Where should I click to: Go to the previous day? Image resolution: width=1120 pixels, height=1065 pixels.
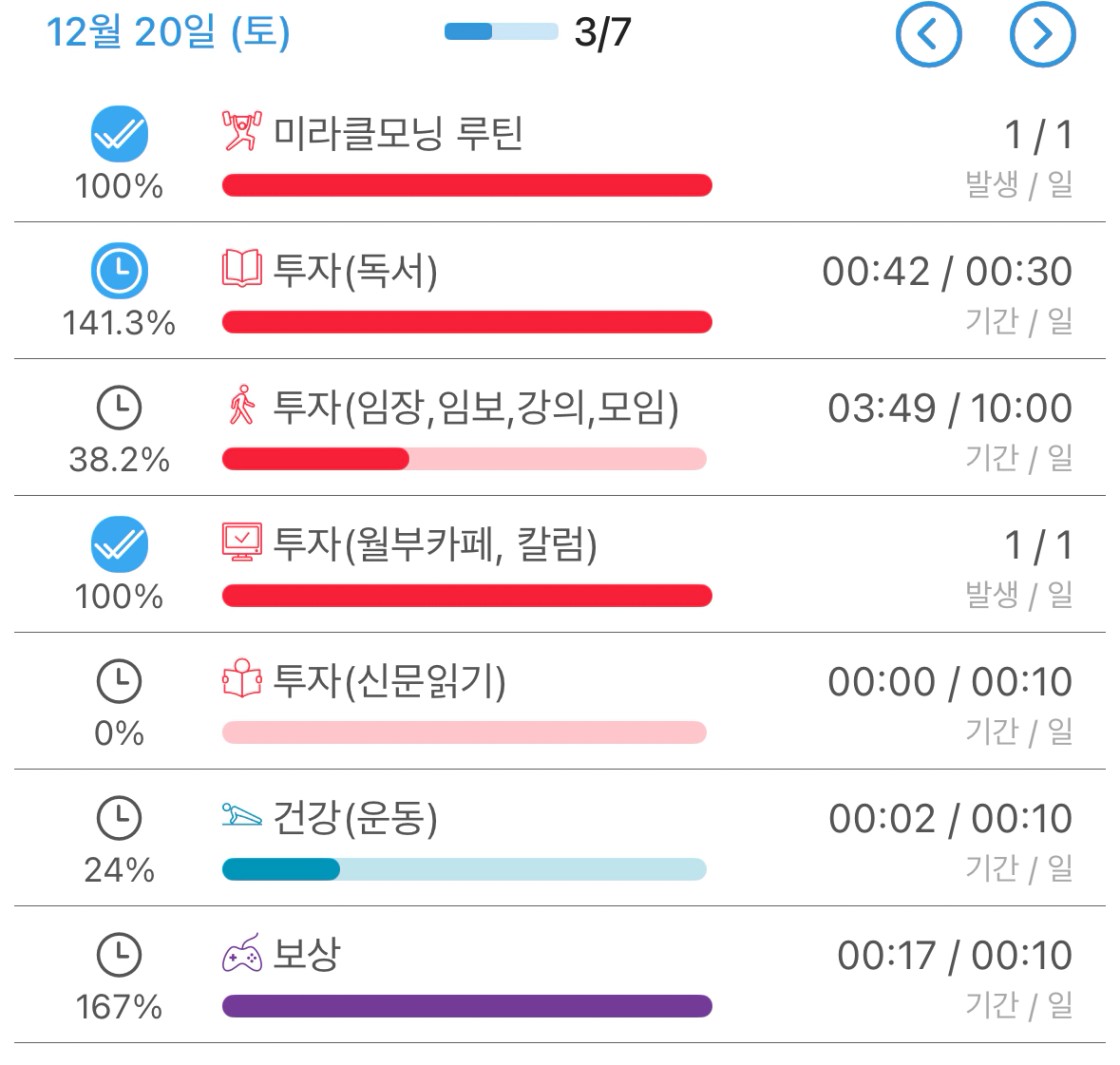pos(928,36)
